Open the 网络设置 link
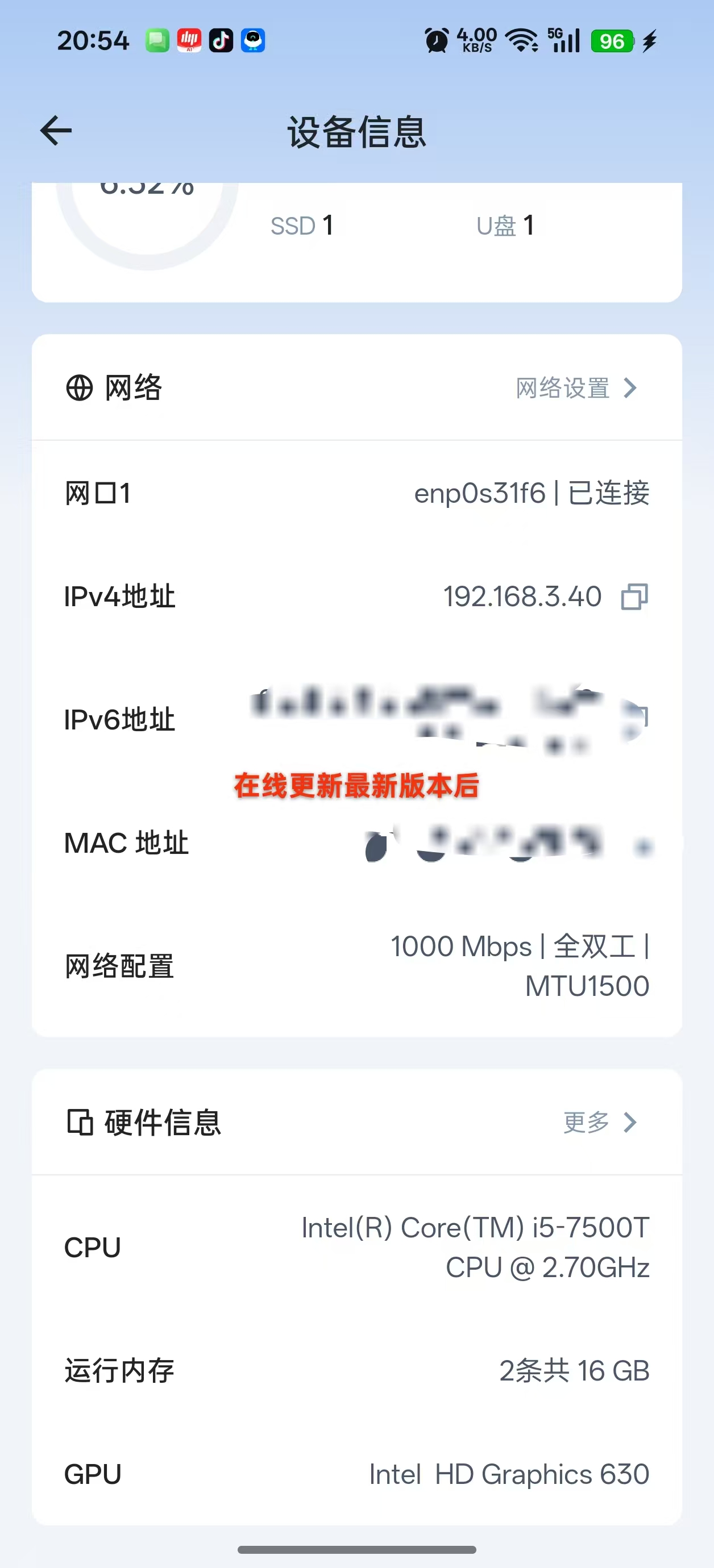Viewport: 714px width, 1568px height. 562,387
